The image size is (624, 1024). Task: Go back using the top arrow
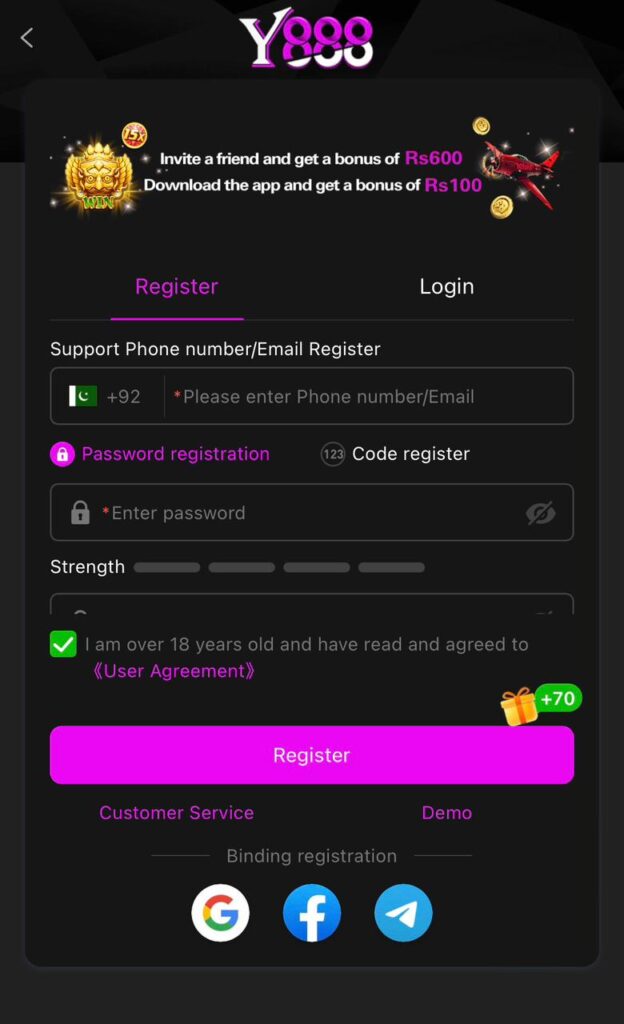[x=27, y=38]
